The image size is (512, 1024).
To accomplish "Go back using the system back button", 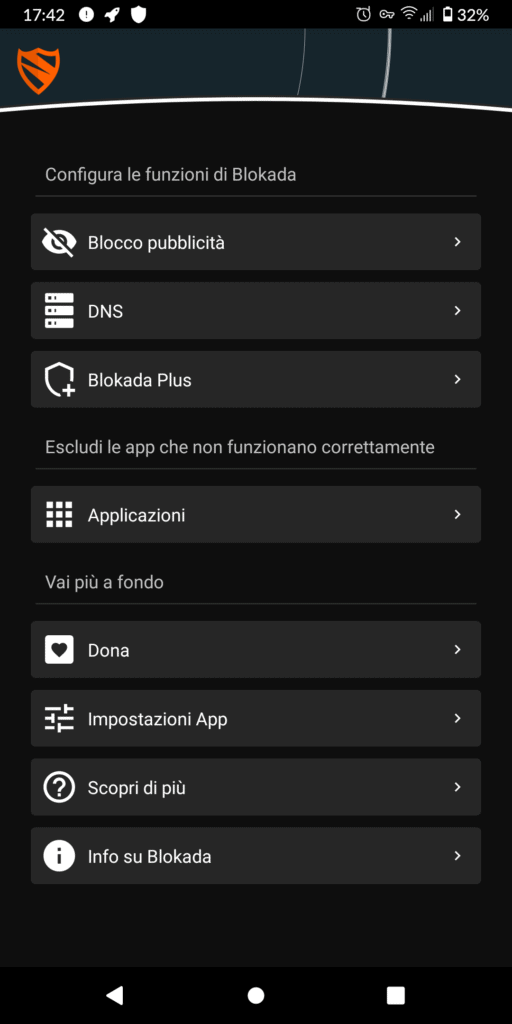I will pos(114,995).
